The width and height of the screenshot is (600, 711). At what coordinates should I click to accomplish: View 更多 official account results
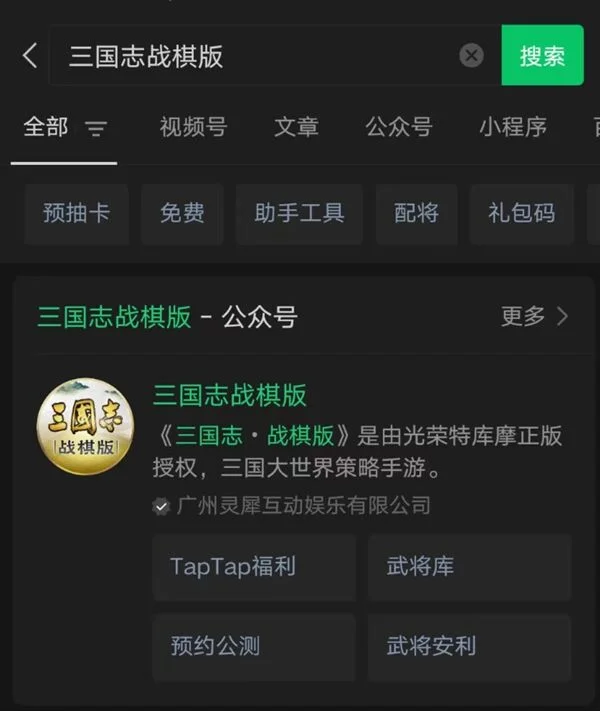534,317
